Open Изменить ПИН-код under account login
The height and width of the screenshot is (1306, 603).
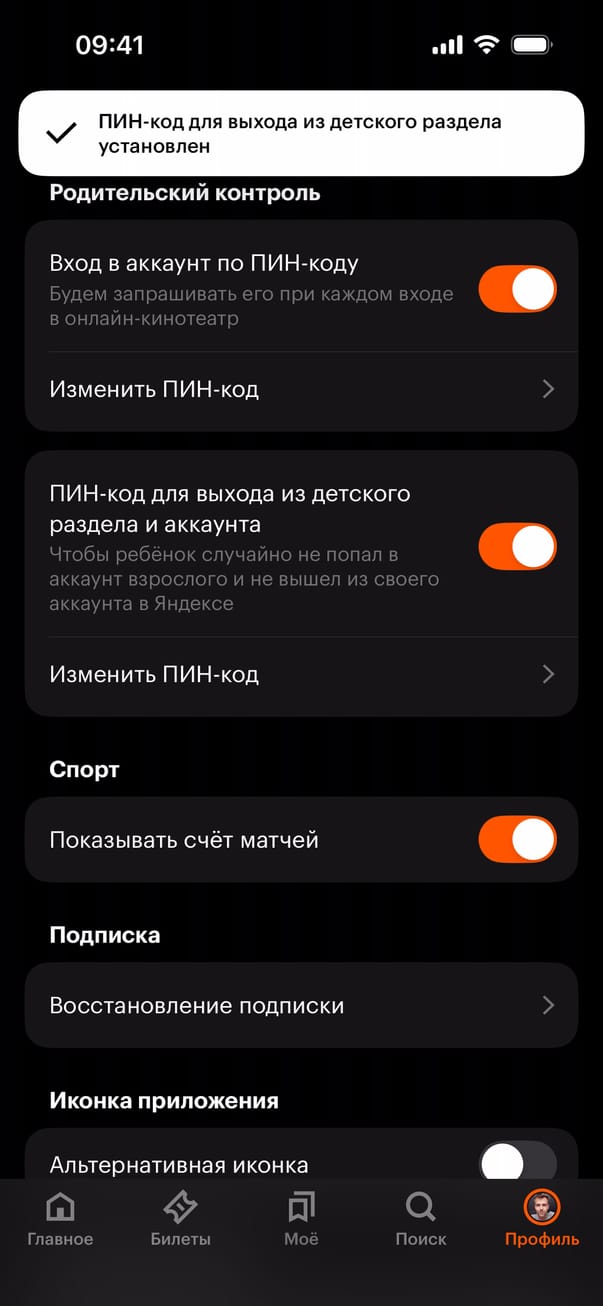coord(301,389)
